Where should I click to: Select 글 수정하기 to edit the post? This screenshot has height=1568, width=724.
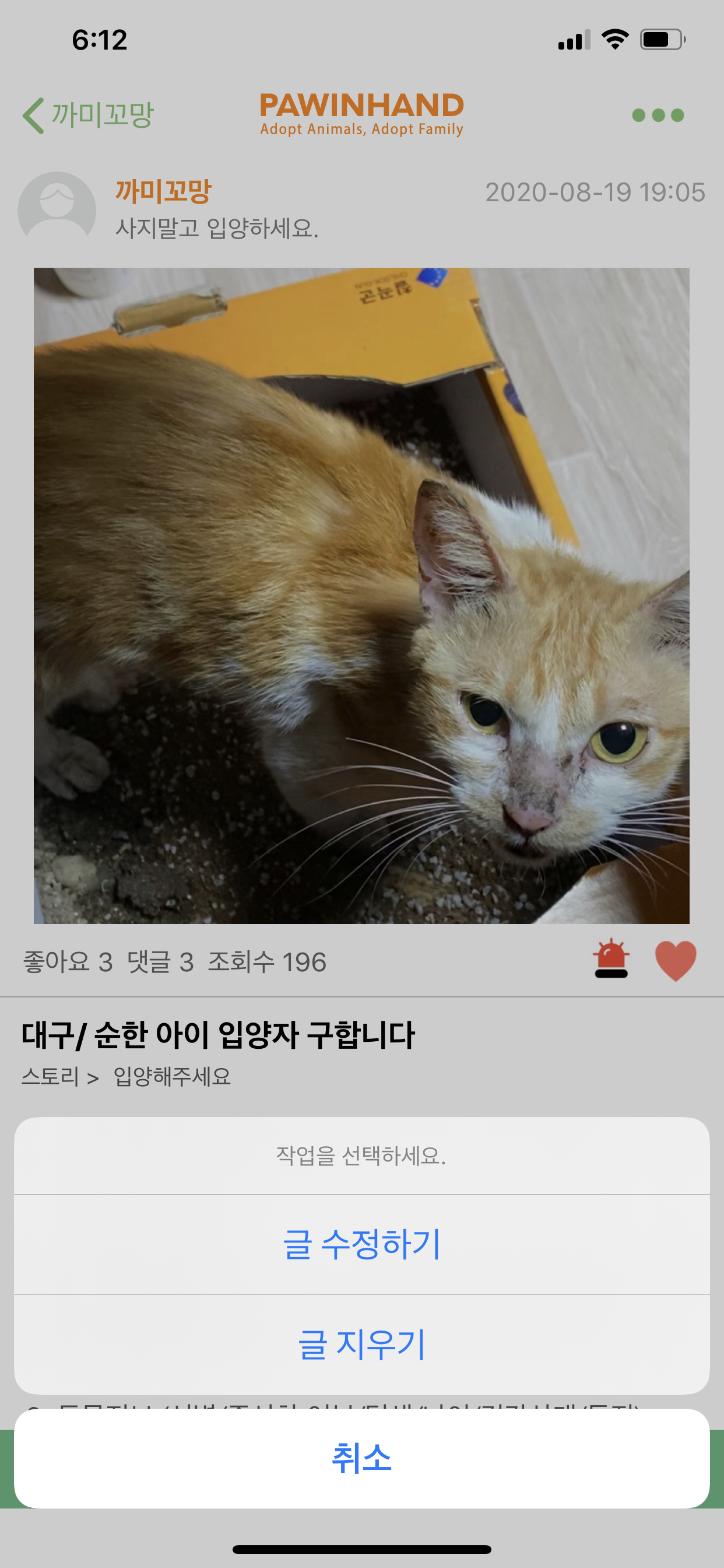click(x=361, y=1244)
